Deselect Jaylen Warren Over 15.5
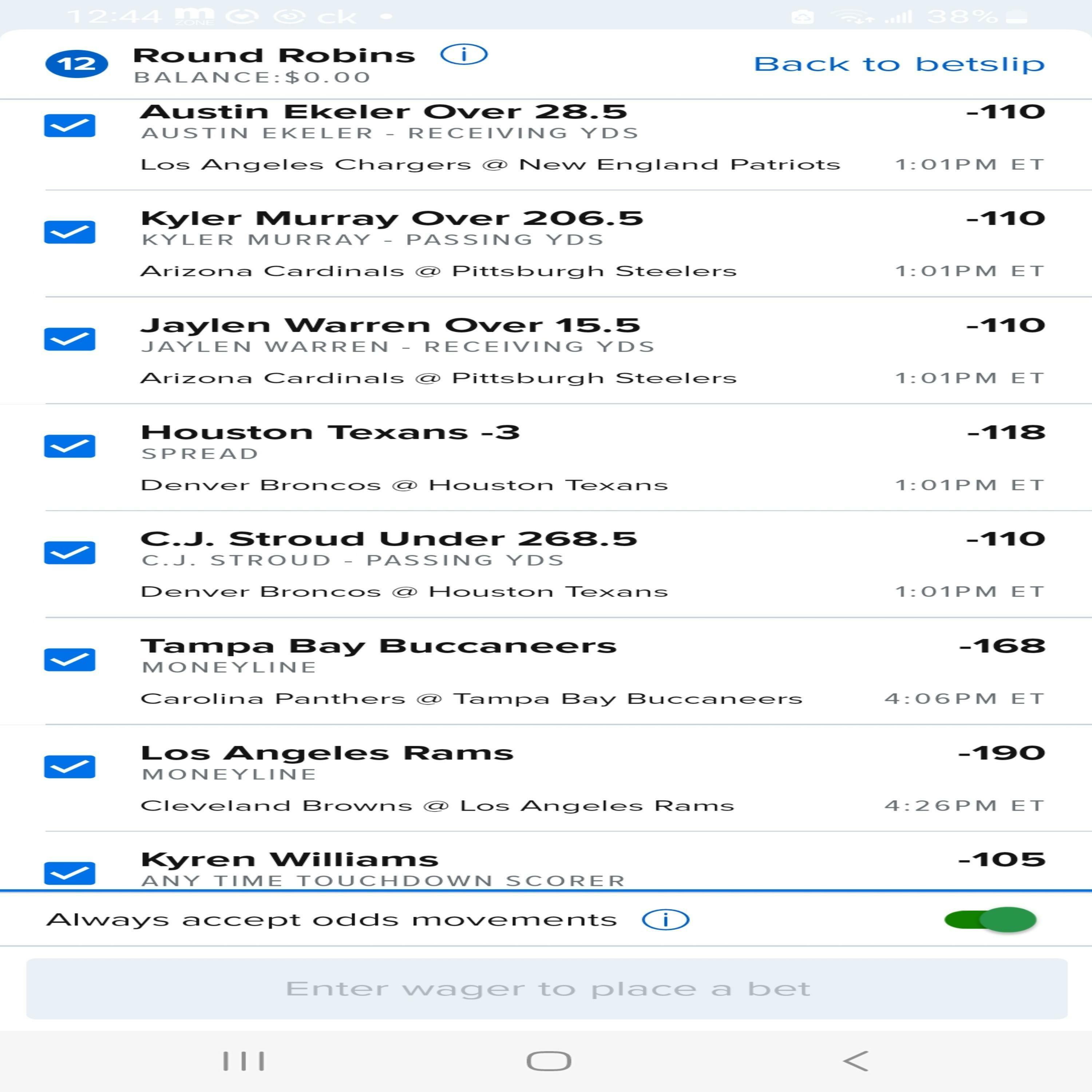1092x1092 pixels. (x=70, y=339)
